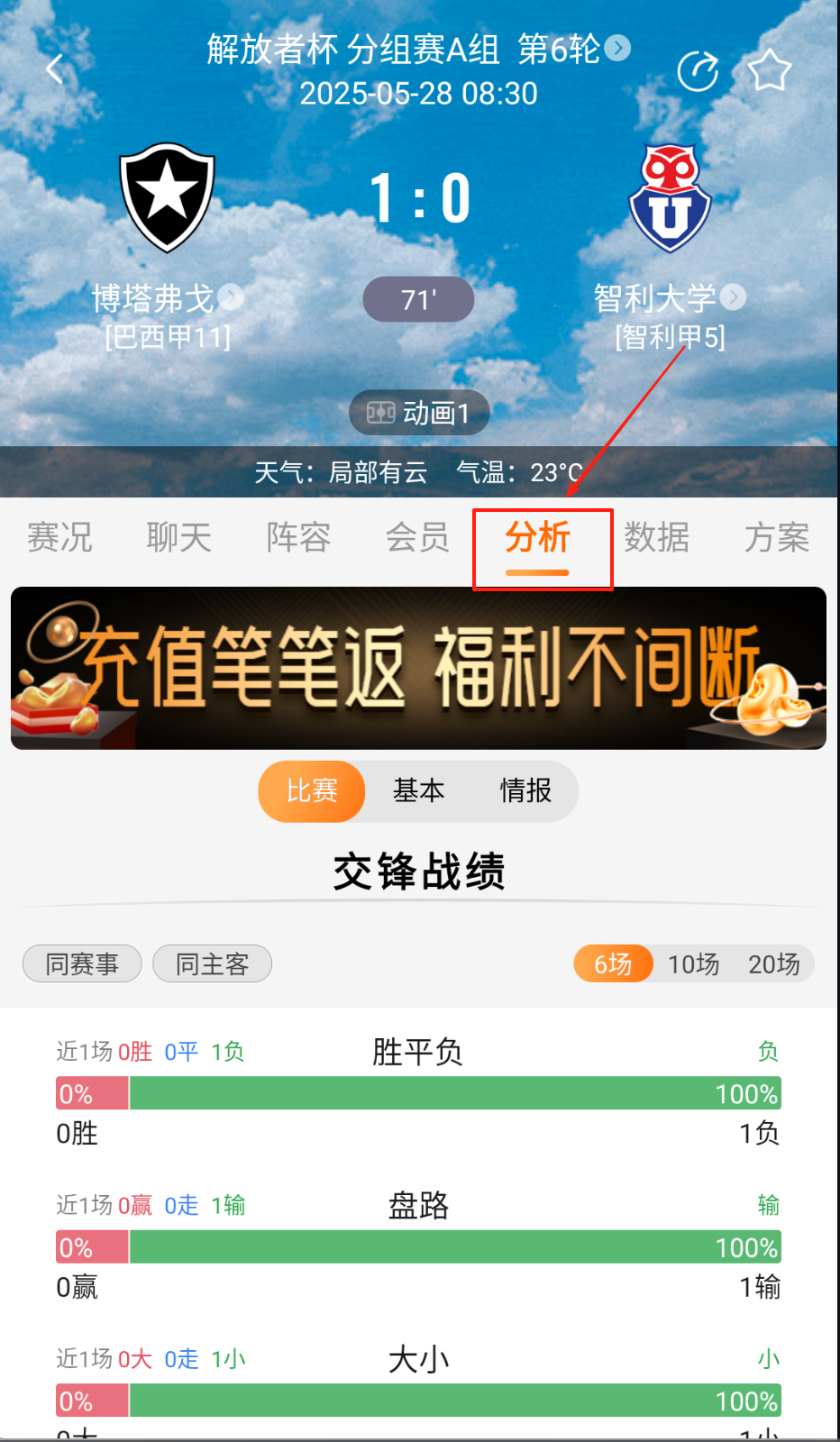Open the 数据 tab

(657, 537)
